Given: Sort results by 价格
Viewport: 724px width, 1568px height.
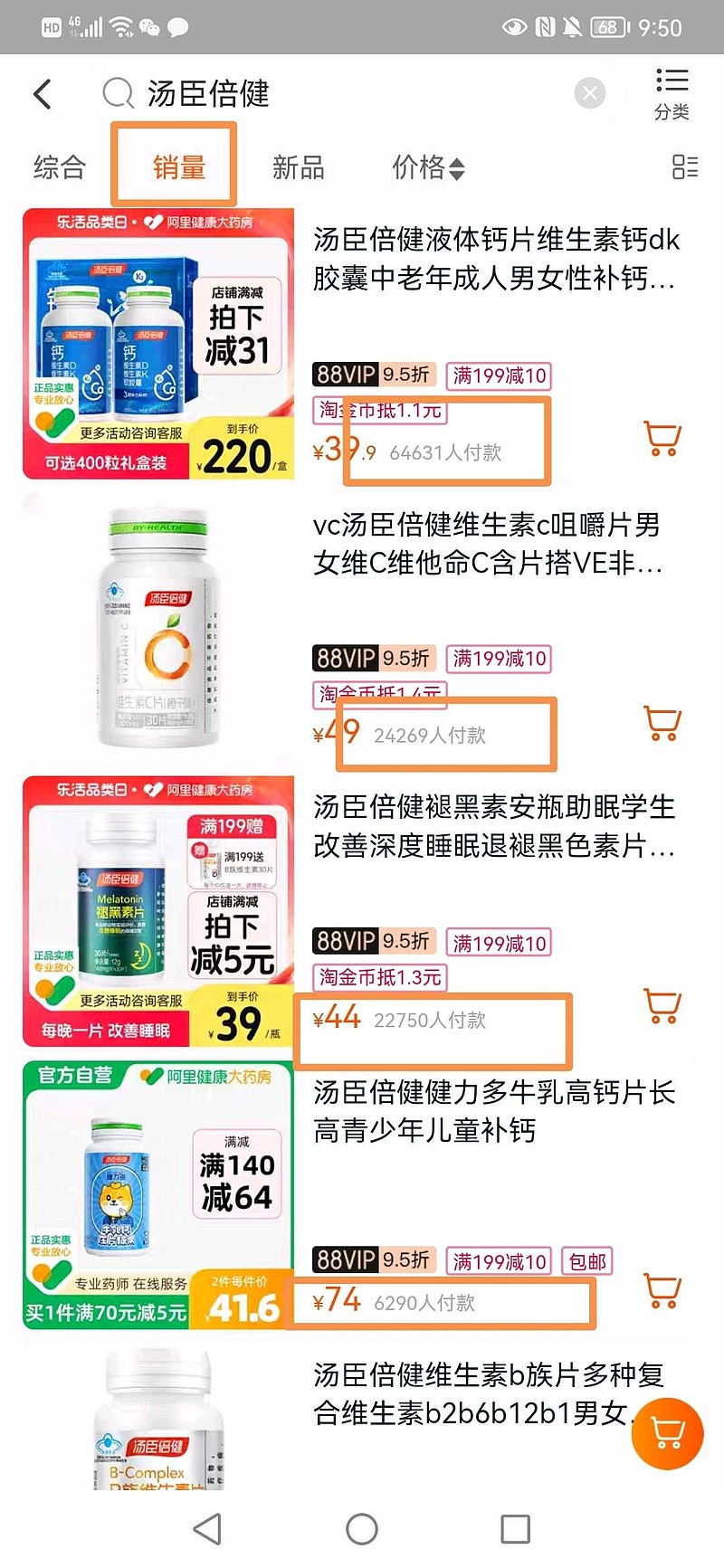Looking at the screenshot, I should point(428,167).
